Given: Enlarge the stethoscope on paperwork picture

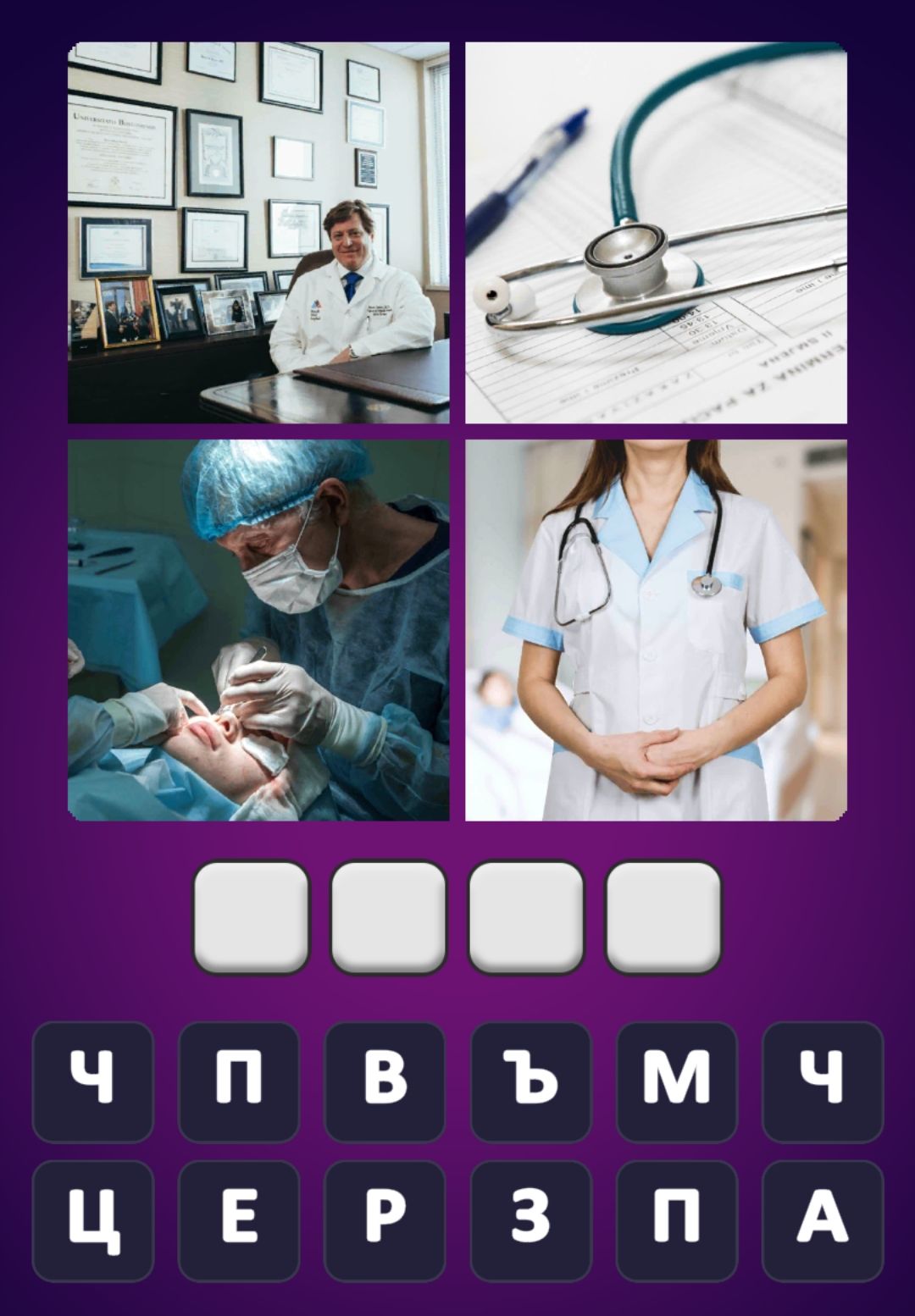Looking at the screenshot, I should (656, 233).
